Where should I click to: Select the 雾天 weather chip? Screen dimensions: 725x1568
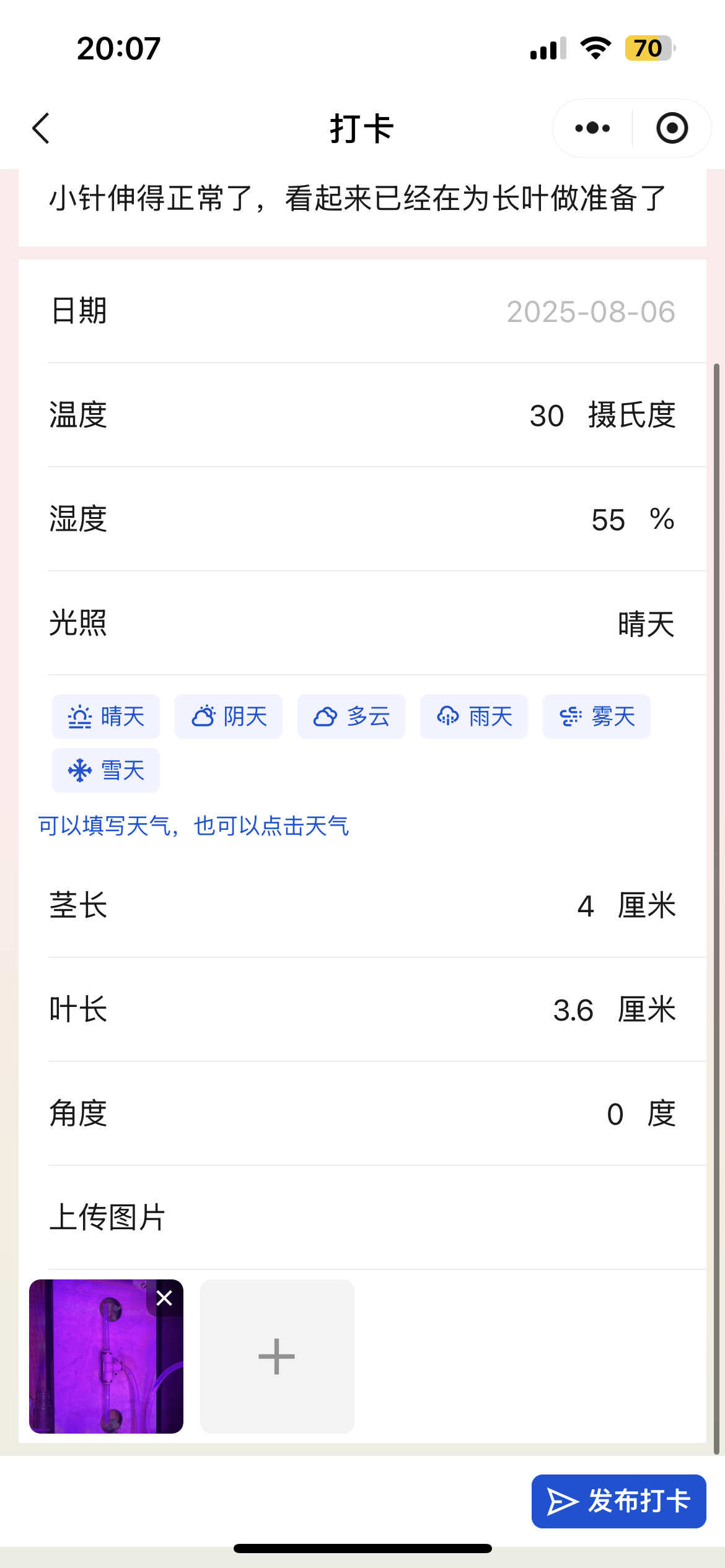597,716
